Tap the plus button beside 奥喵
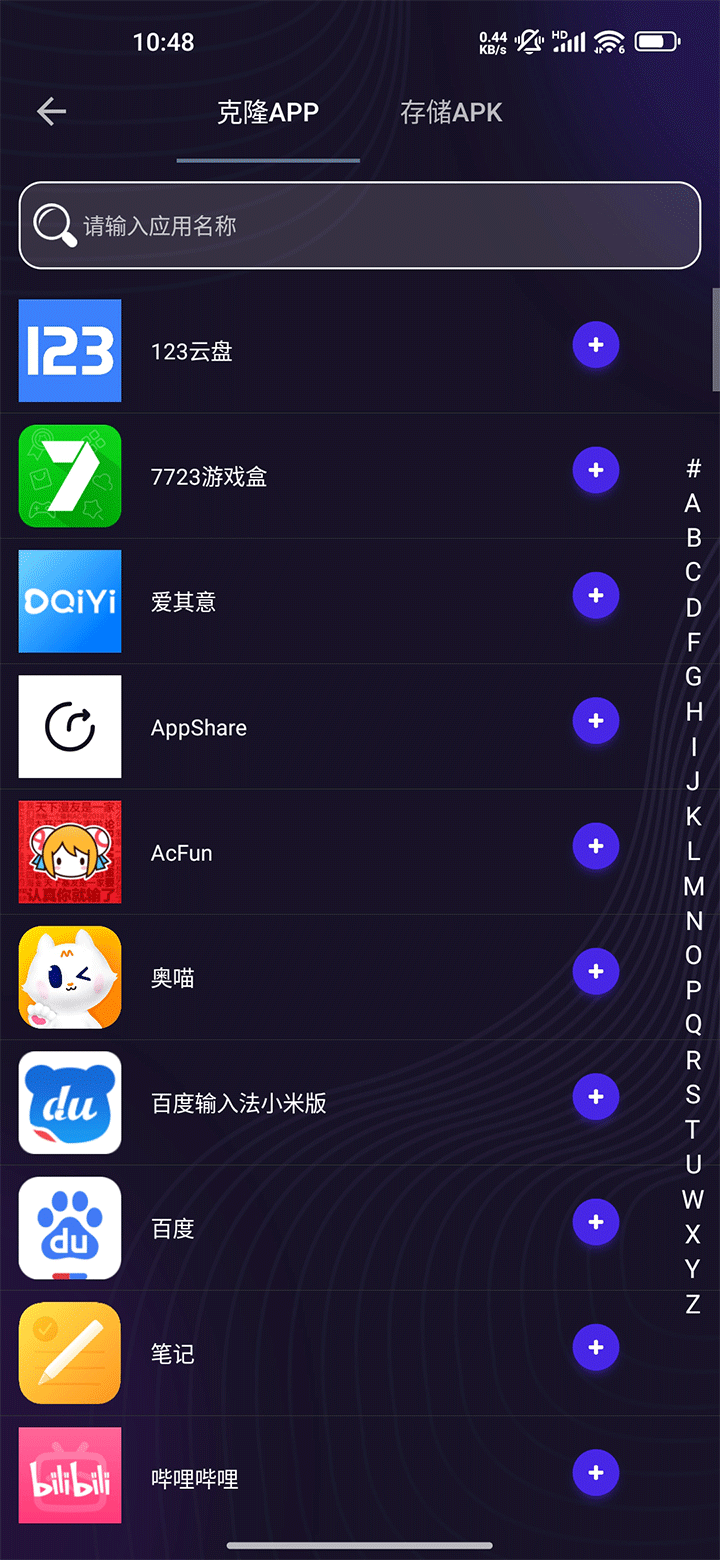720x1560 pixels. tap(596, 971)
